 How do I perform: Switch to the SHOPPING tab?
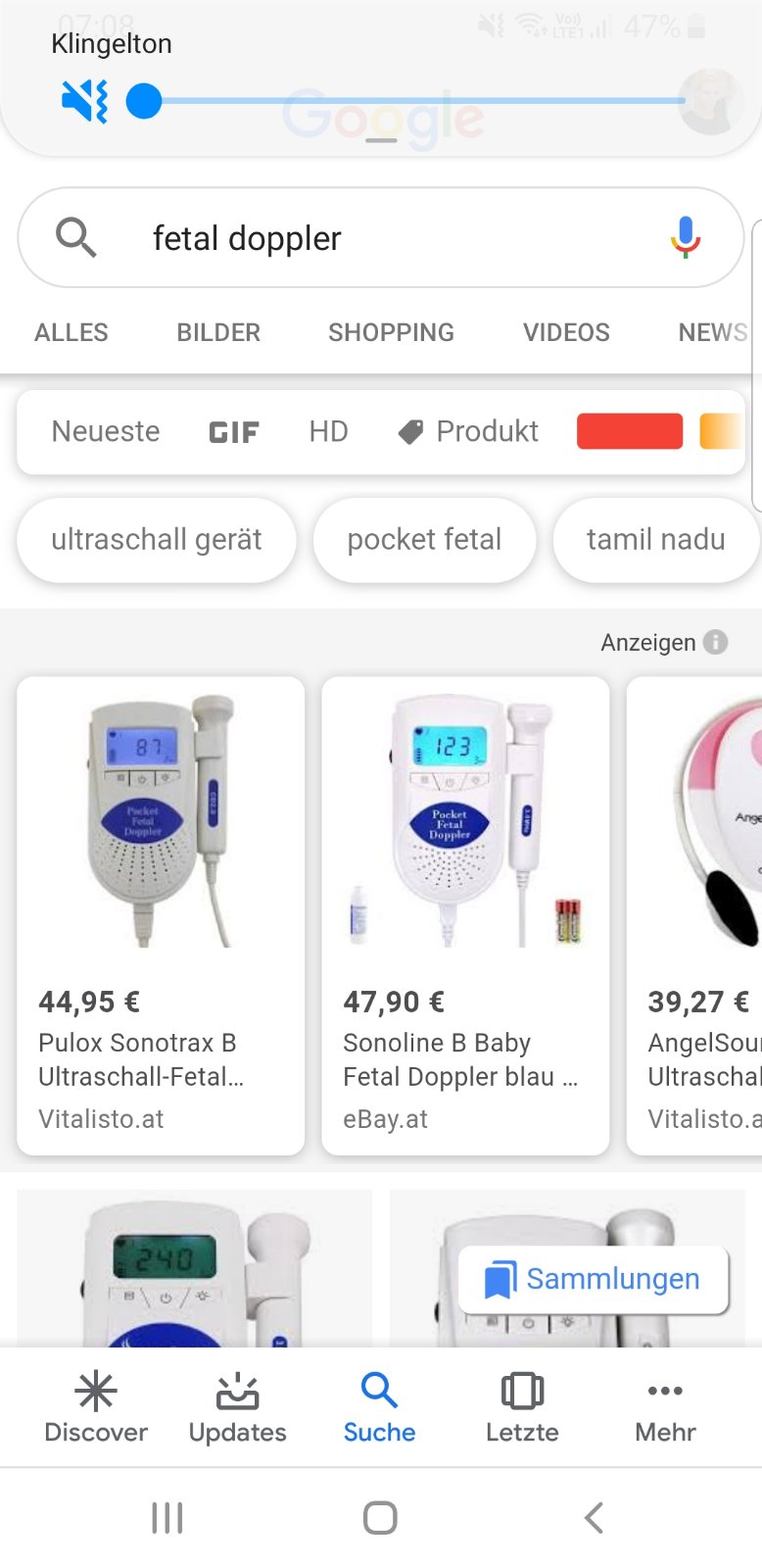(x=391, y=333)
